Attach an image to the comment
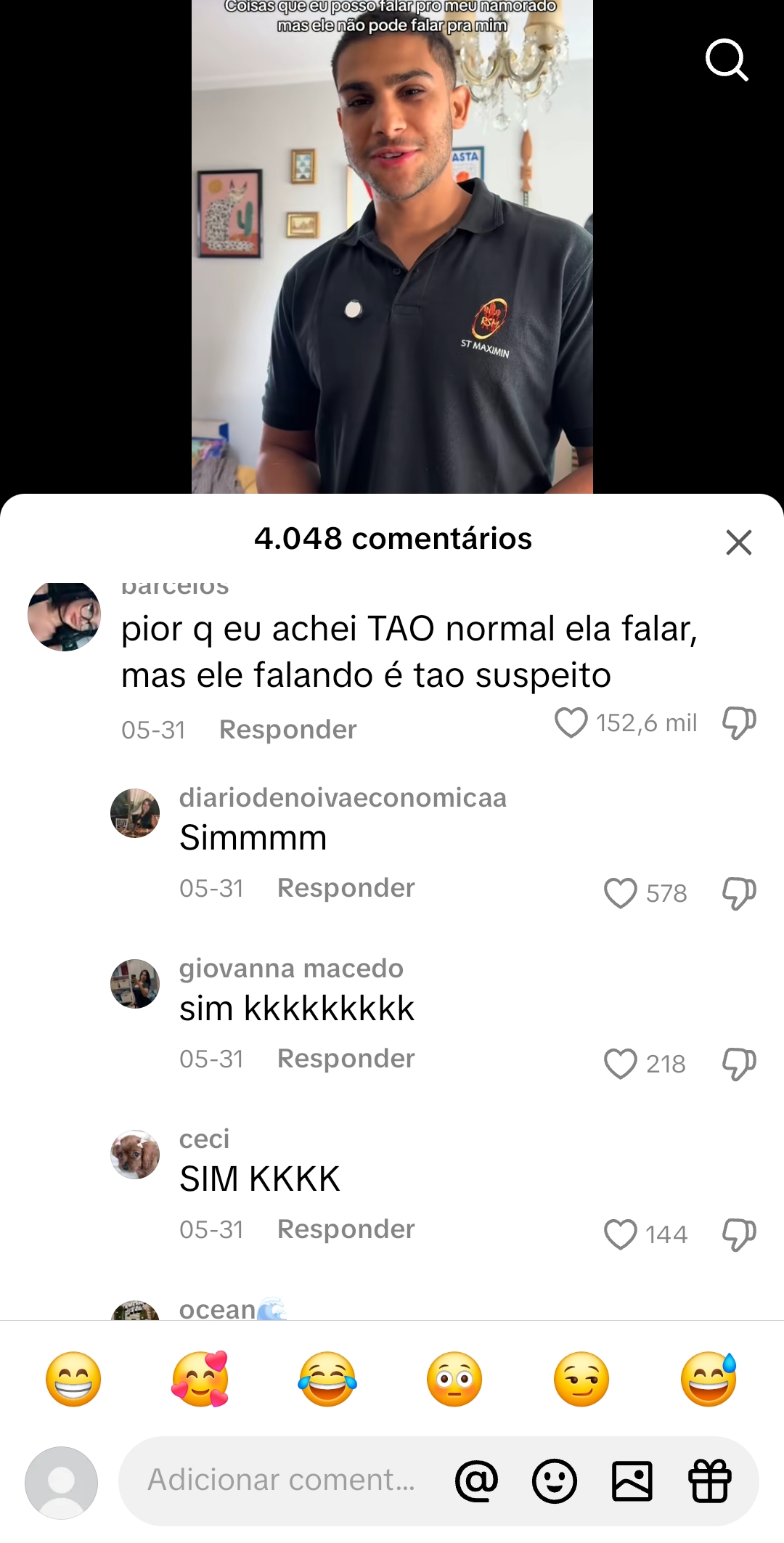 [632, 1481]
